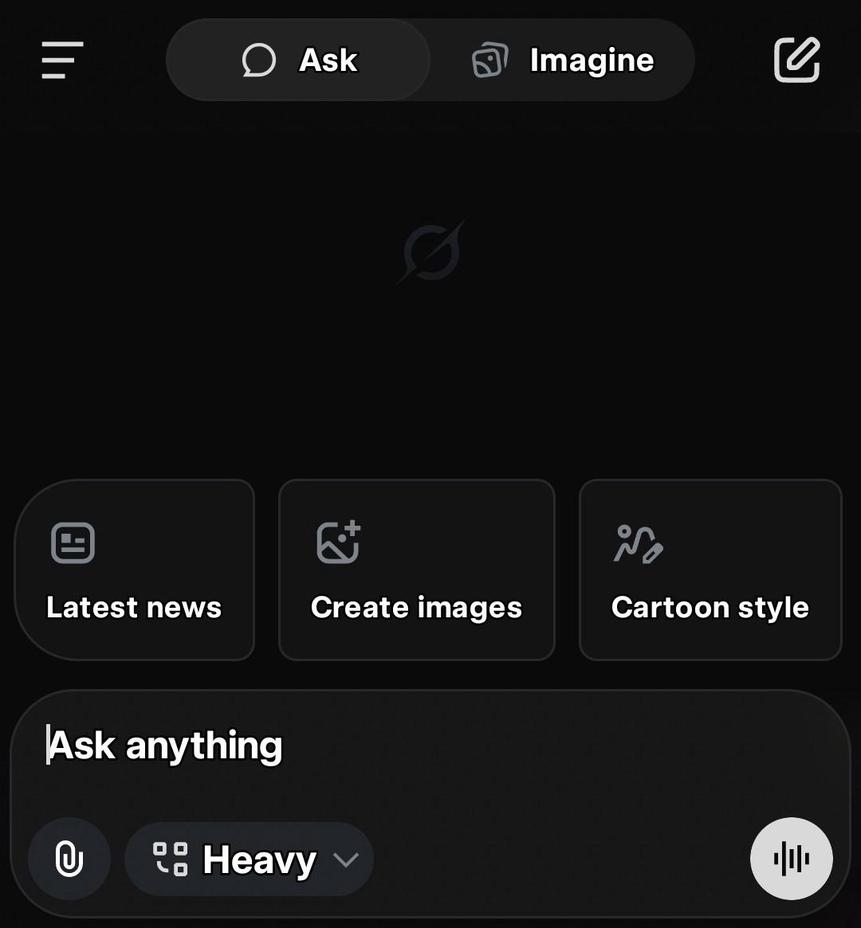Tap the newspaper icon on Latest news card
Viewport: 861px width, 928px height.
pos(72,541)
